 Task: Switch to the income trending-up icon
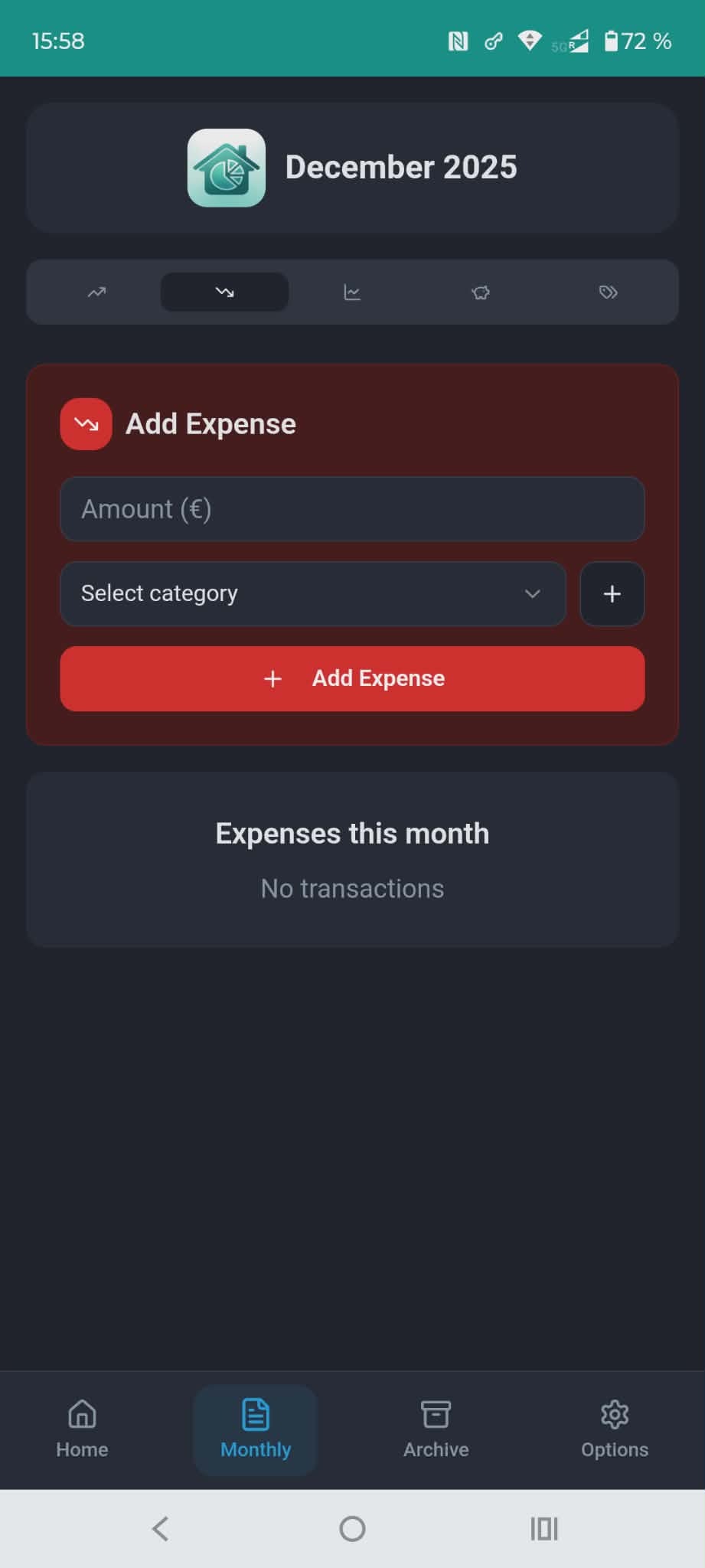tap(96, 292)
